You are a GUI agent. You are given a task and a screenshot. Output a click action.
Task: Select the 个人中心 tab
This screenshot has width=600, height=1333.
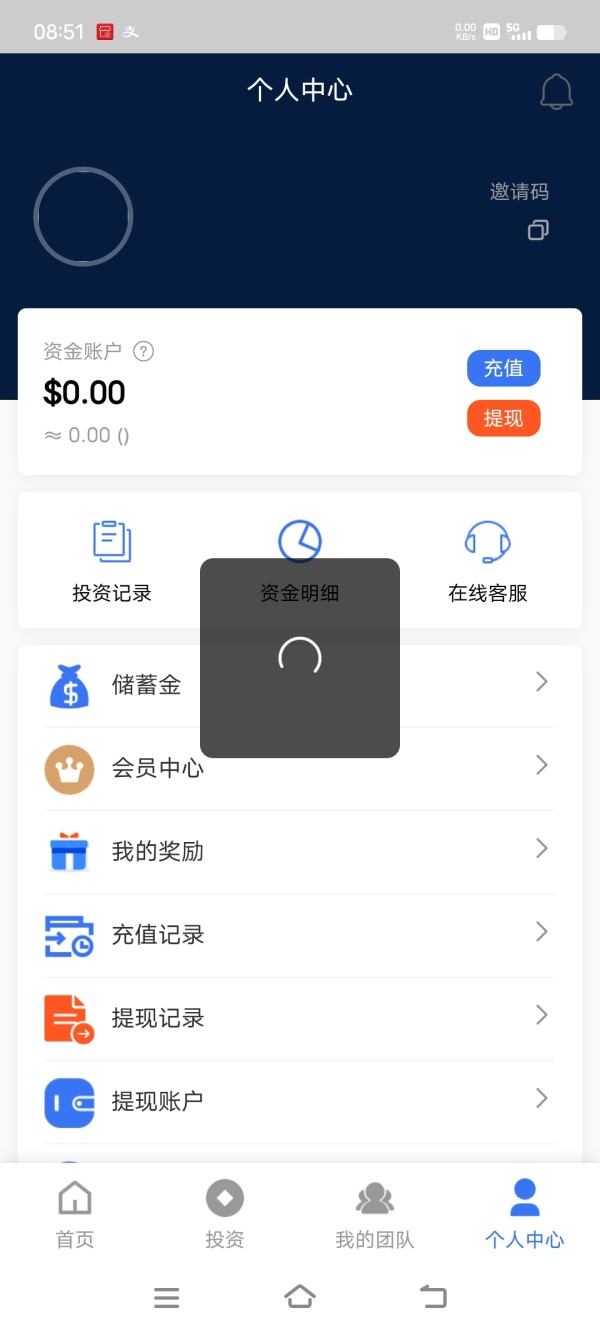click(525, 1213)
